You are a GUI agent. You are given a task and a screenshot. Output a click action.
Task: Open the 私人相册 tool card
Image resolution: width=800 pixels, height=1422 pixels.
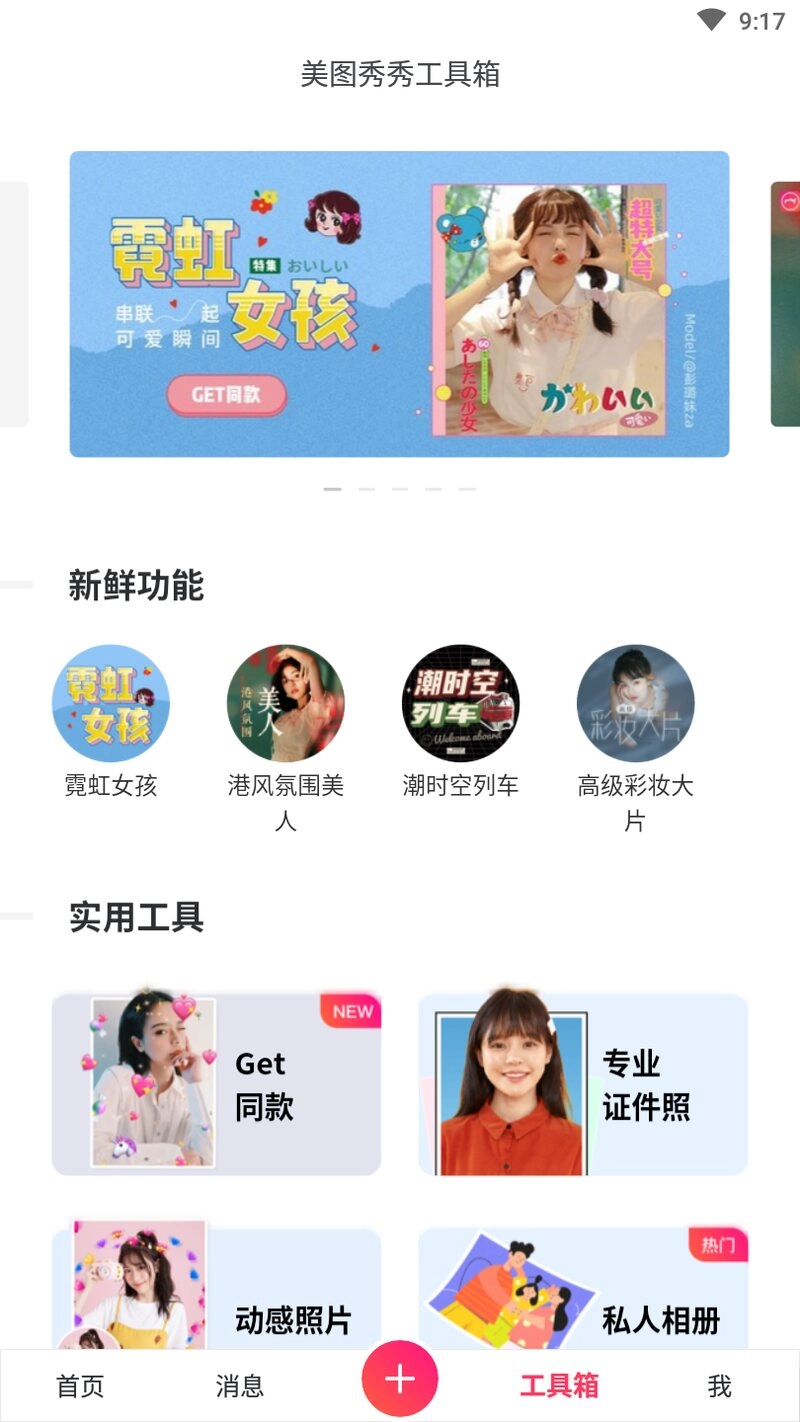point(583,1290)
